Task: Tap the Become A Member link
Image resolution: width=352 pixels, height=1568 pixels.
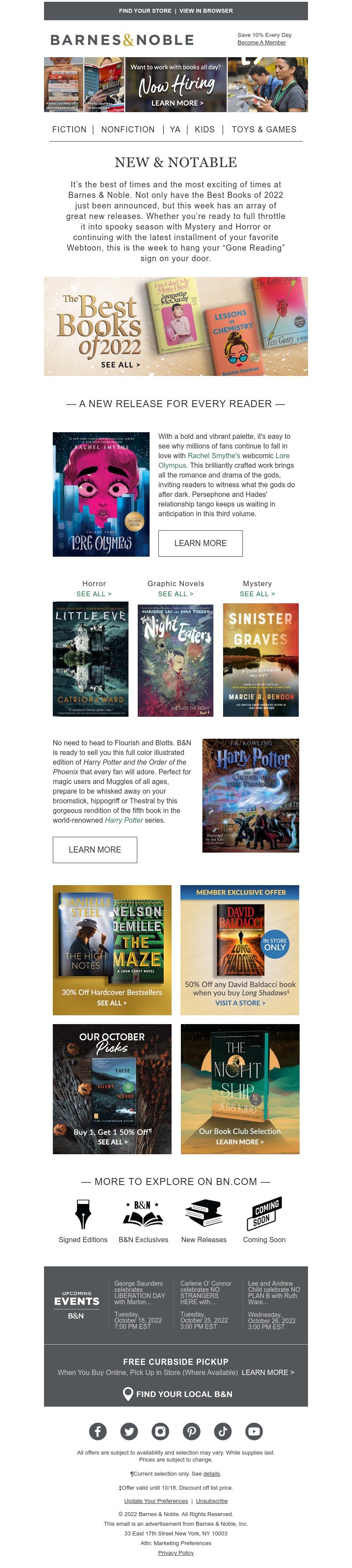Action: [261, 43]
